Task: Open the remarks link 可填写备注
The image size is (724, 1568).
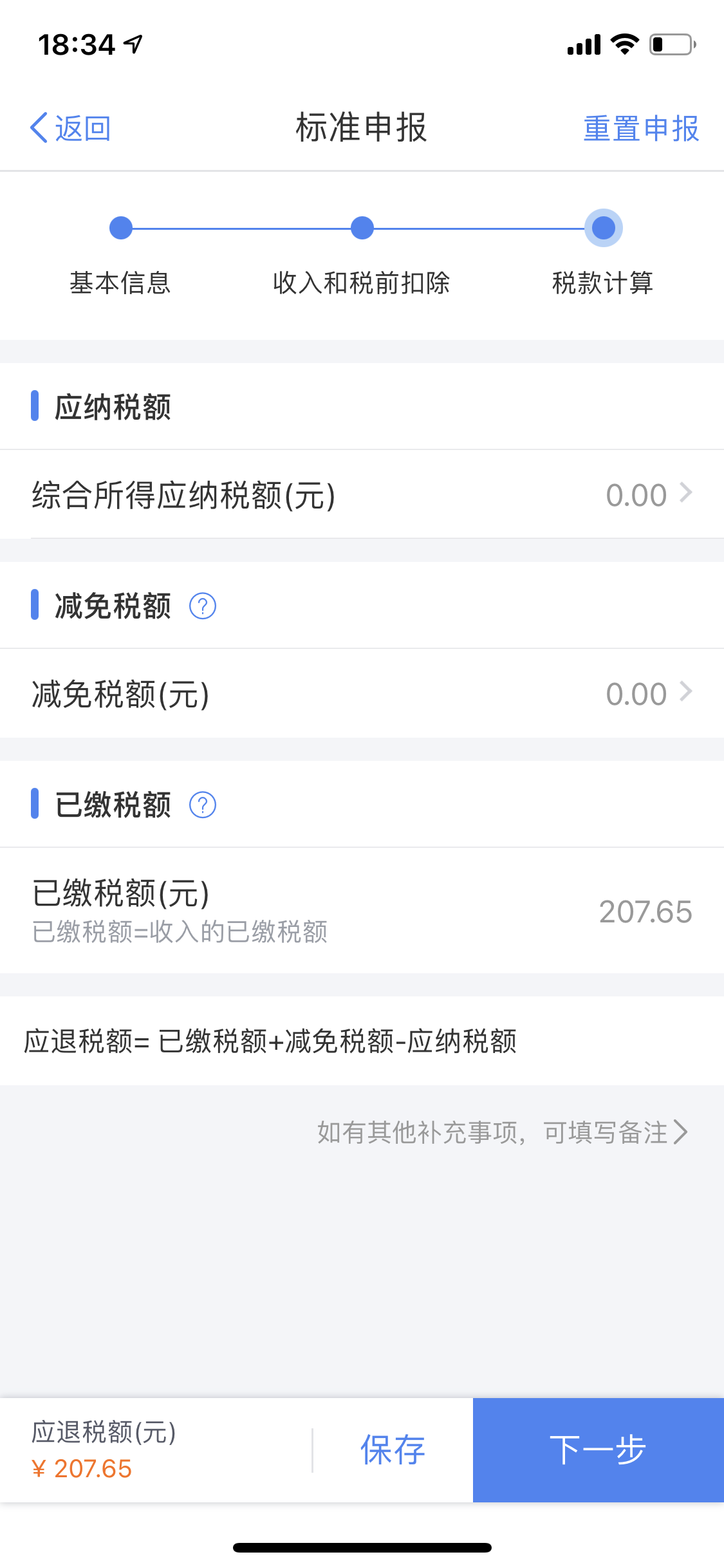Action: coord(502,1132)
